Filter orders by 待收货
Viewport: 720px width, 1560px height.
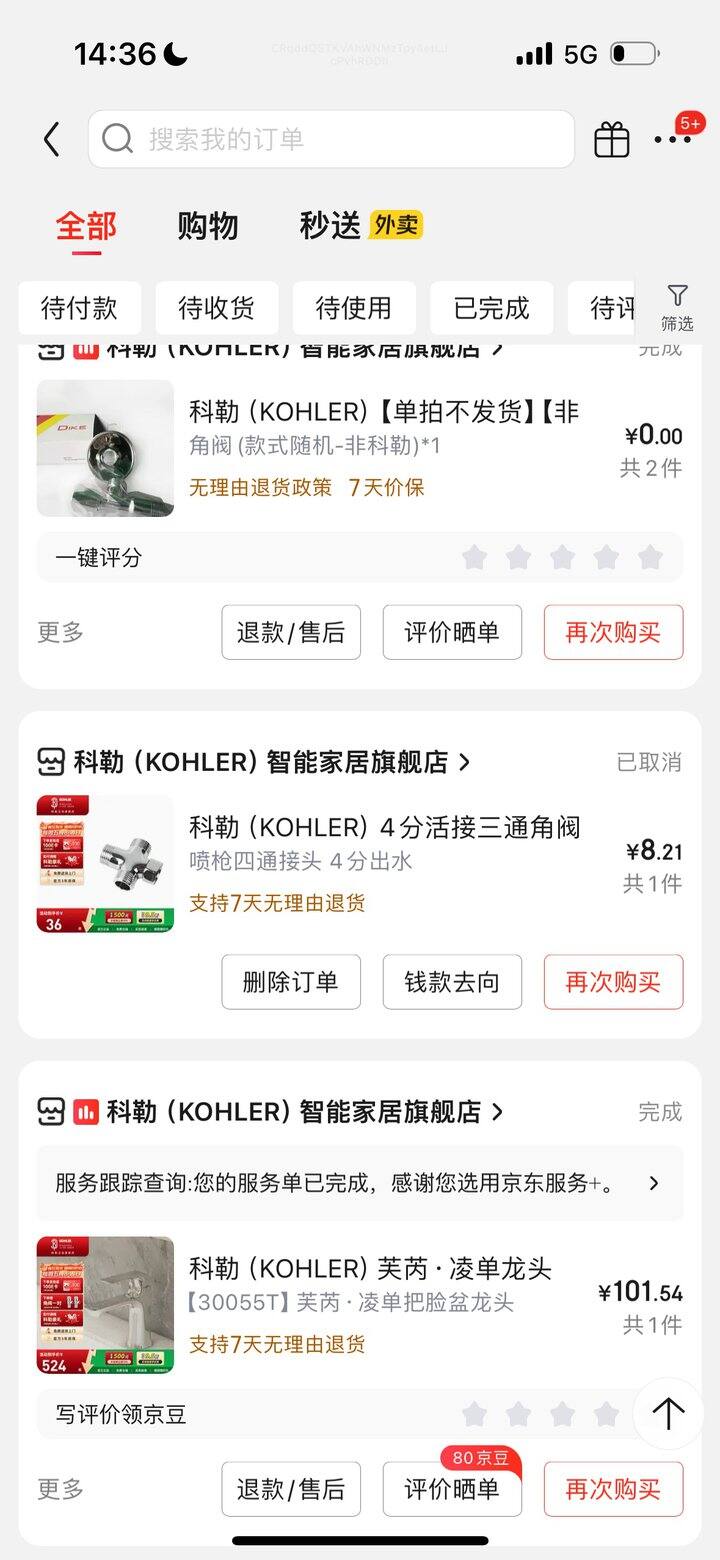point(216,308)
